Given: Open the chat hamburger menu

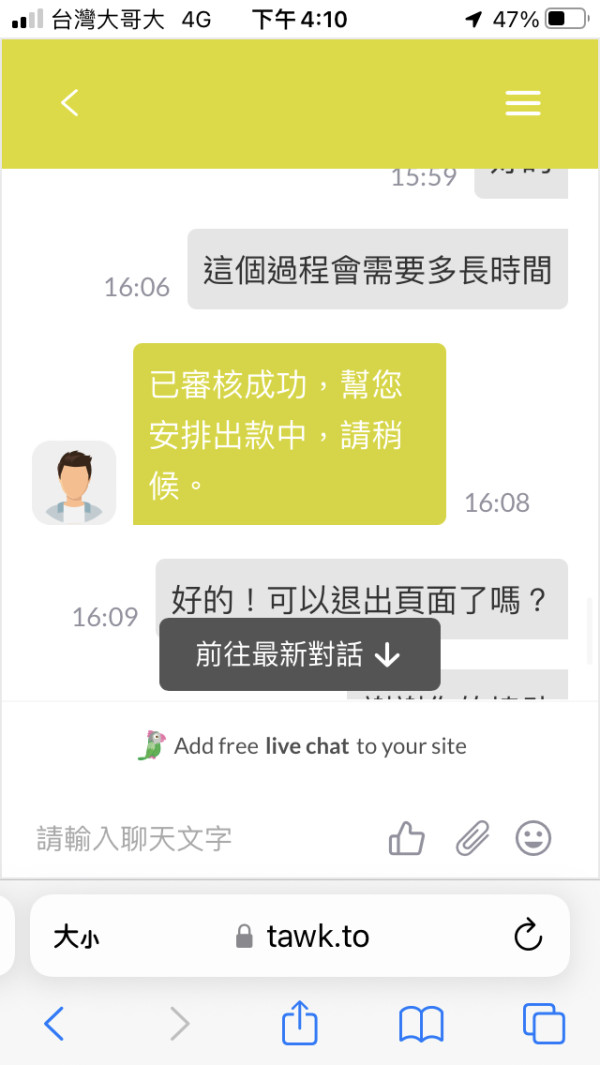Looking at the screenshot, I should pos(523,103).
